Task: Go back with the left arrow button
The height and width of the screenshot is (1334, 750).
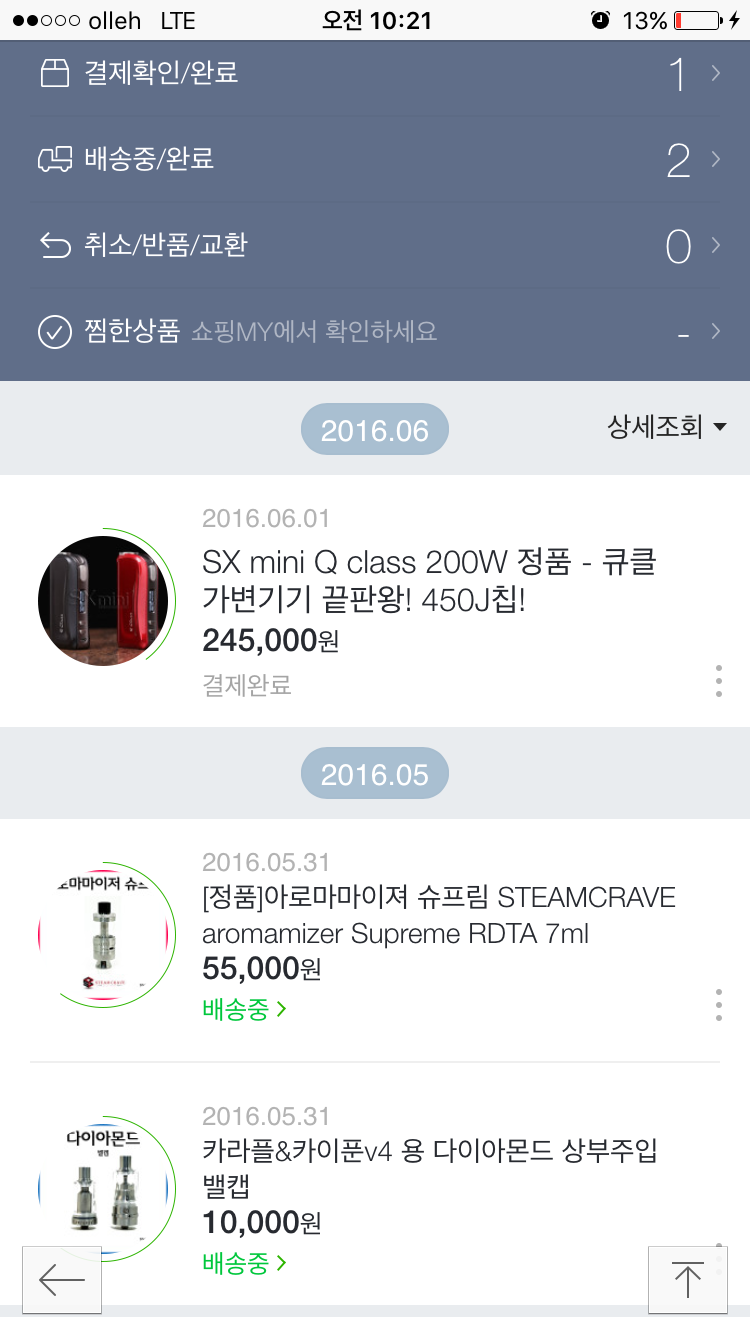Action: click(62, 1280)
